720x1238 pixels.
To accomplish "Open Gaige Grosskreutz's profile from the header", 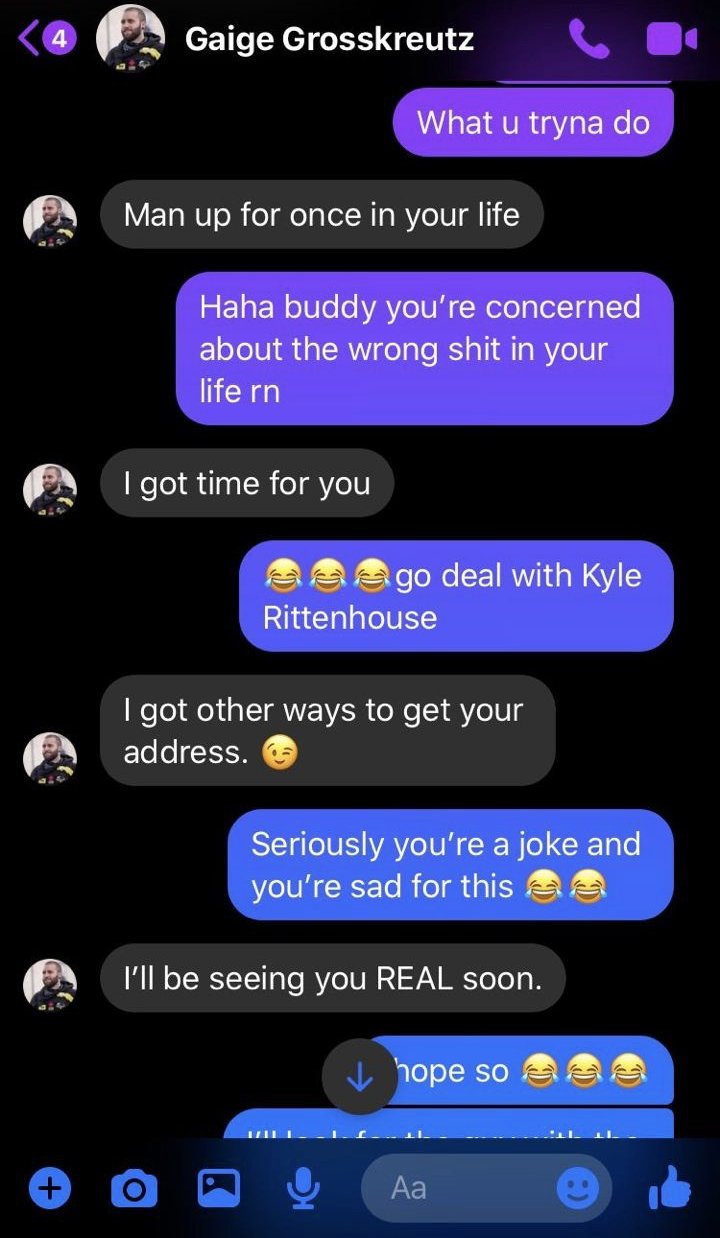I will 329,40.
